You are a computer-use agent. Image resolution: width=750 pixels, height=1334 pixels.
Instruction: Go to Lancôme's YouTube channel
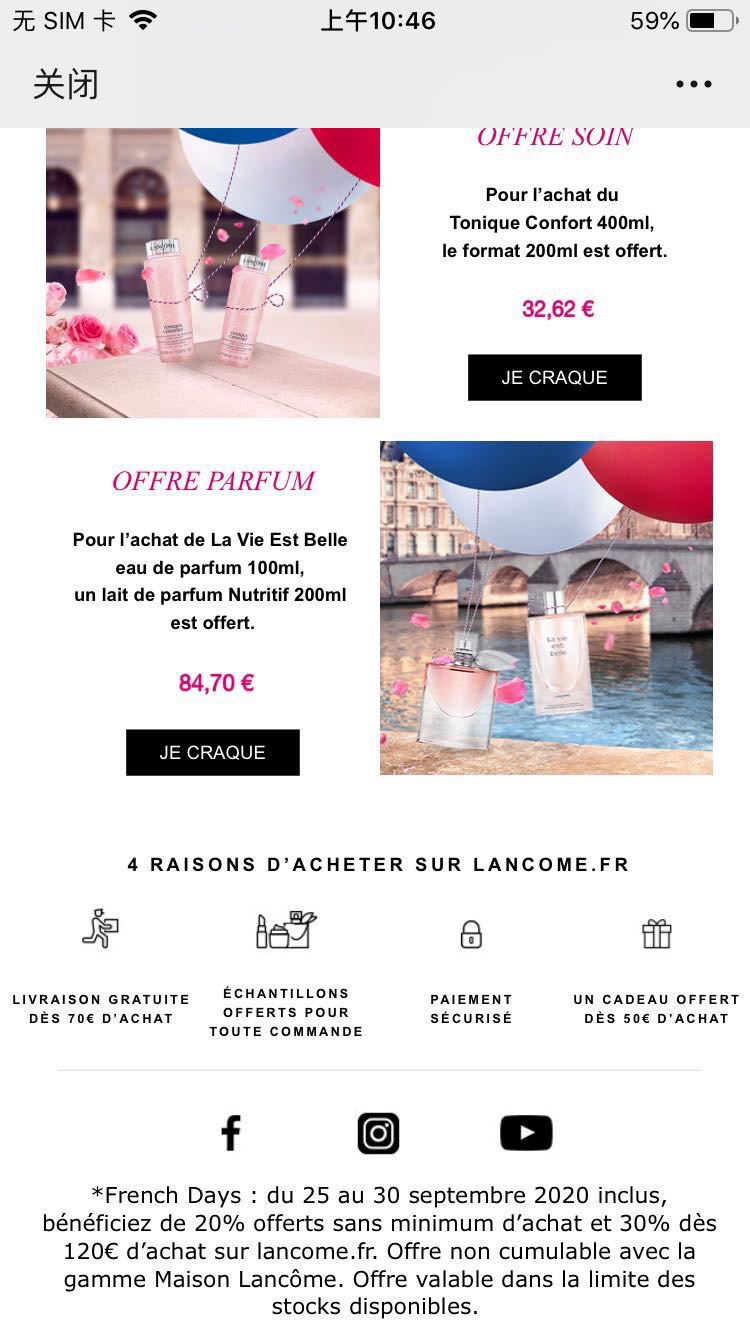(x=526, y=1133)
